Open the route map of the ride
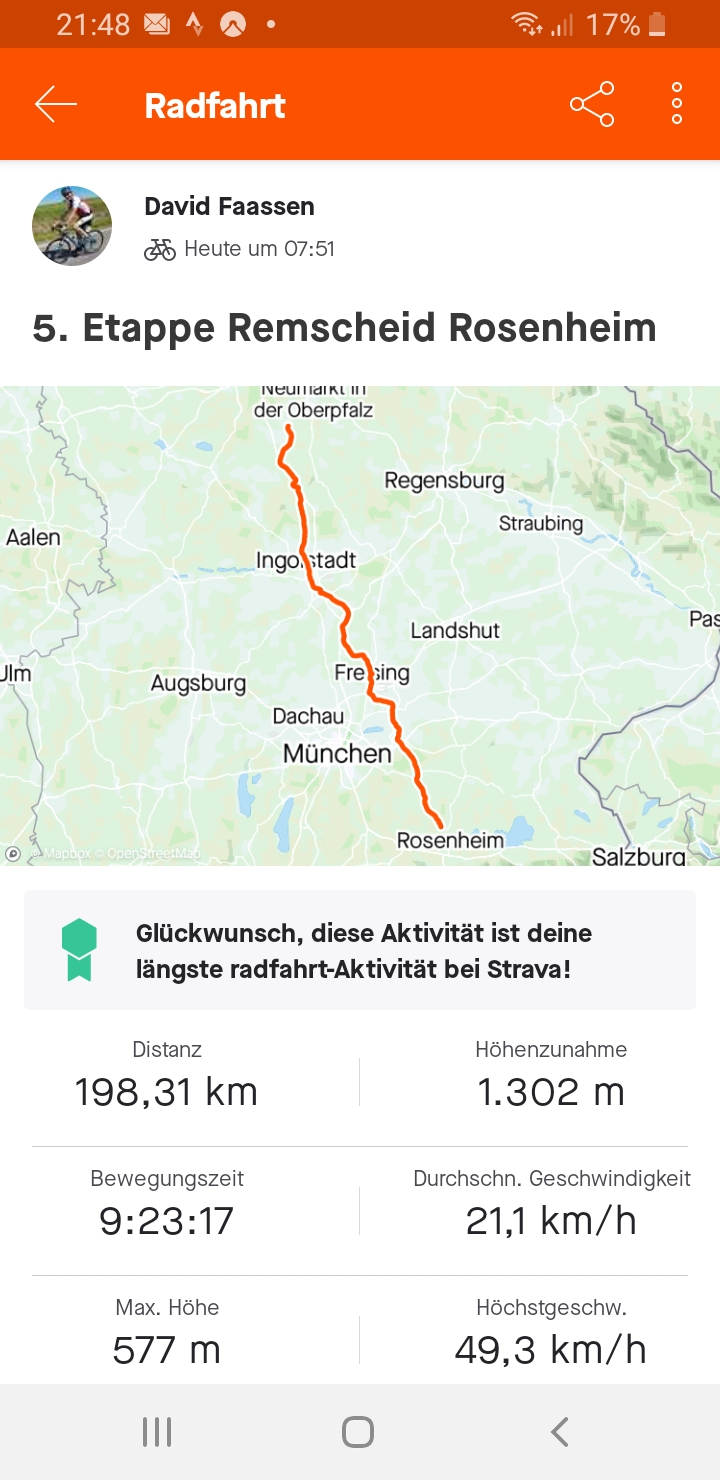This screenshot has height=1480, width=720. tap(360, 625)
